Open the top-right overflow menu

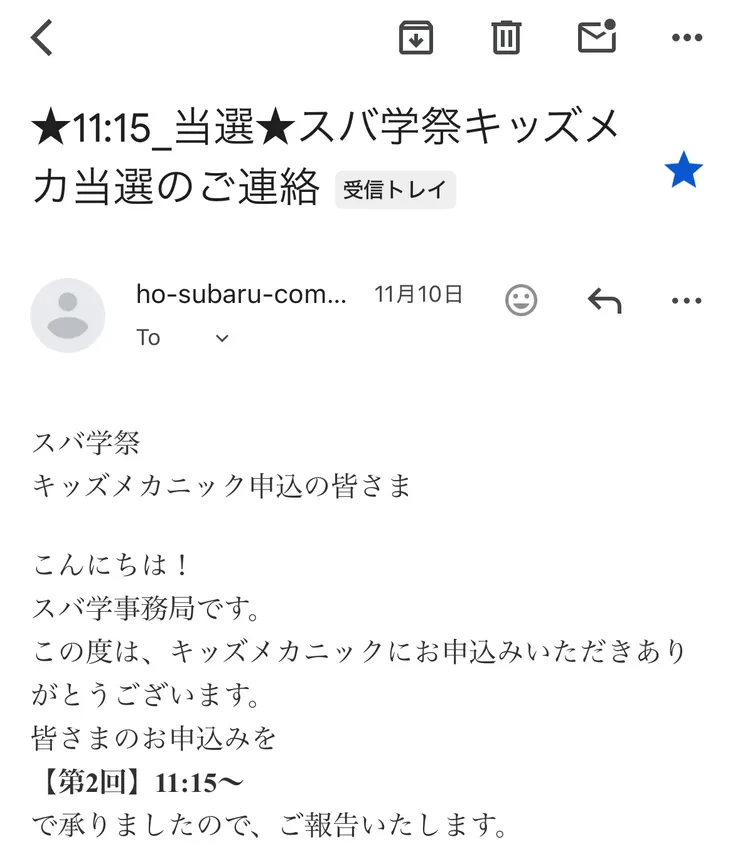(687, 38)
